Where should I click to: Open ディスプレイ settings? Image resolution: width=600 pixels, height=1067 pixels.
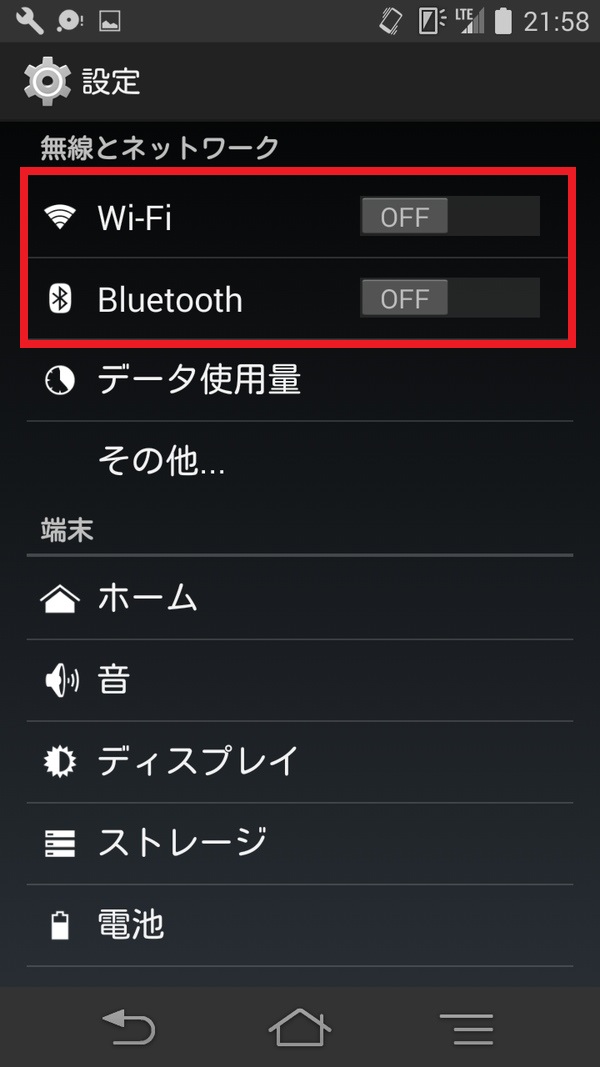tap(197, 762)
